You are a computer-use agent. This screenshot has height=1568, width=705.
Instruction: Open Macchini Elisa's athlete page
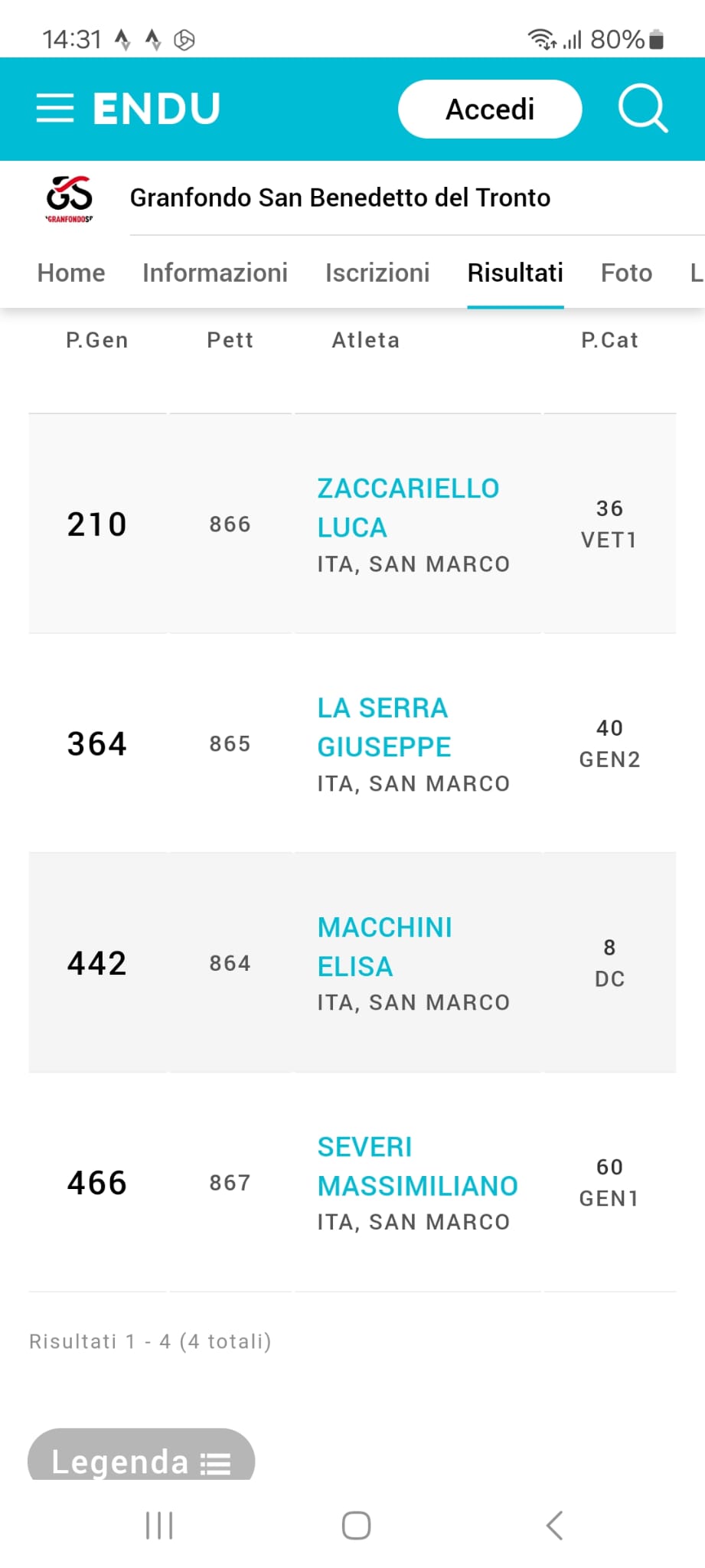tap(384, 947)
